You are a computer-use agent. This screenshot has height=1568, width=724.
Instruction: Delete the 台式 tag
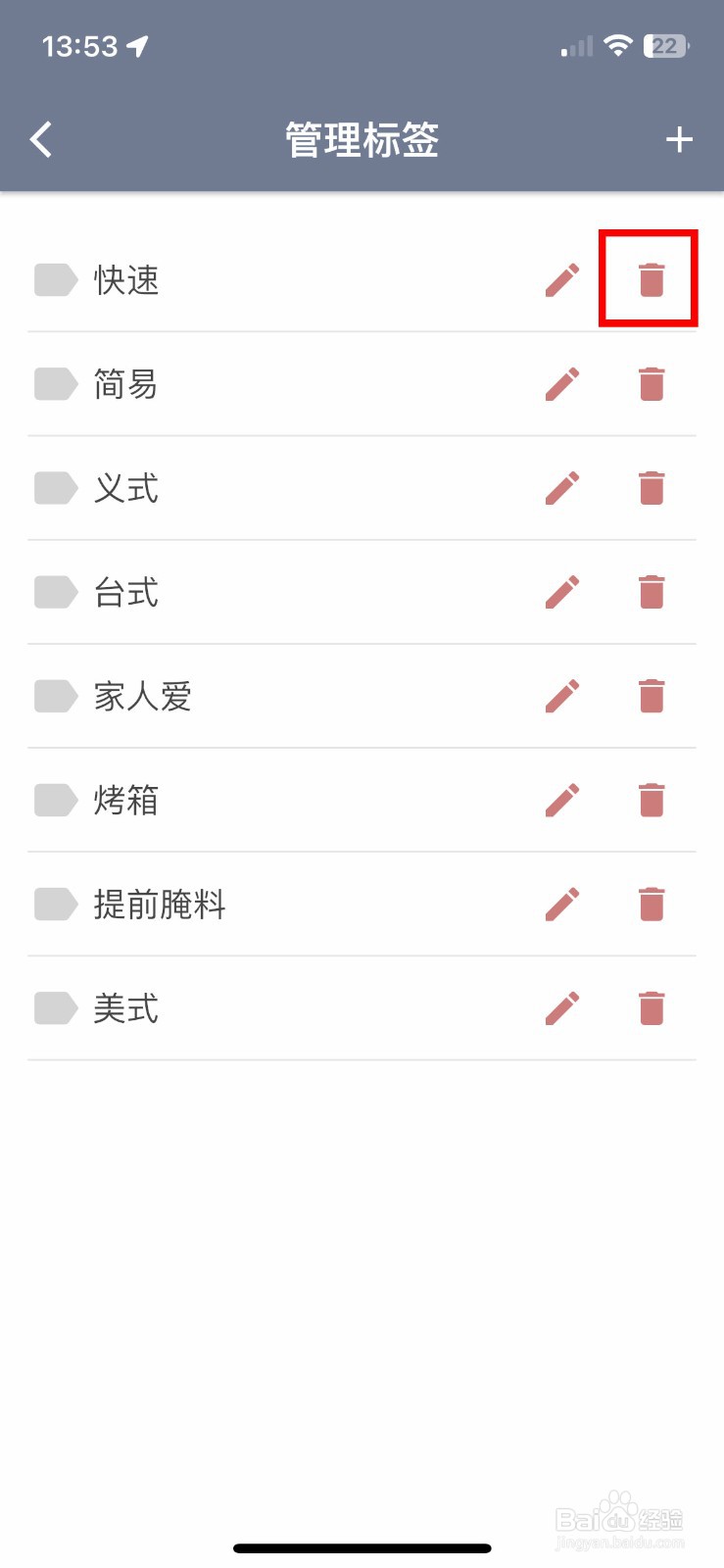[652, 591]
